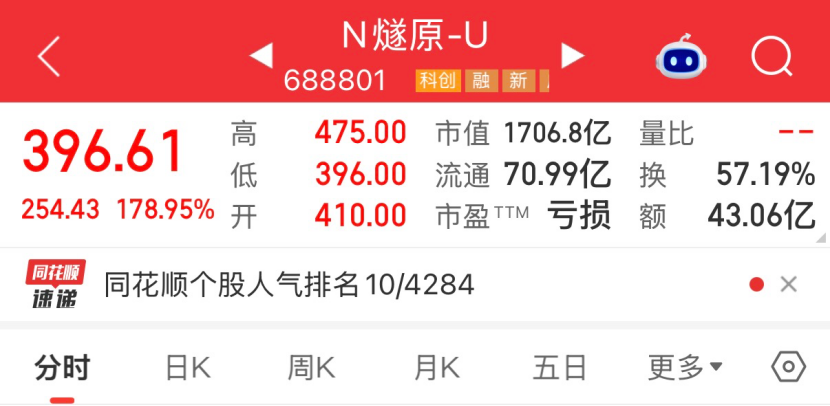Dismiss the 同花顺速递 banner
830x406 pixels.
pos(788,285)
